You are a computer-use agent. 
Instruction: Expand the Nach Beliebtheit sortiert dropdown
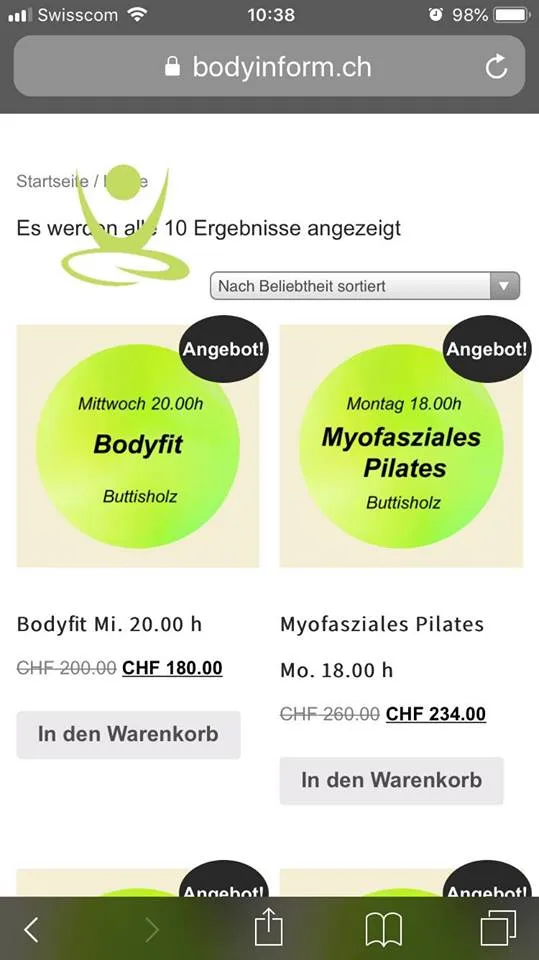(364, 286)
